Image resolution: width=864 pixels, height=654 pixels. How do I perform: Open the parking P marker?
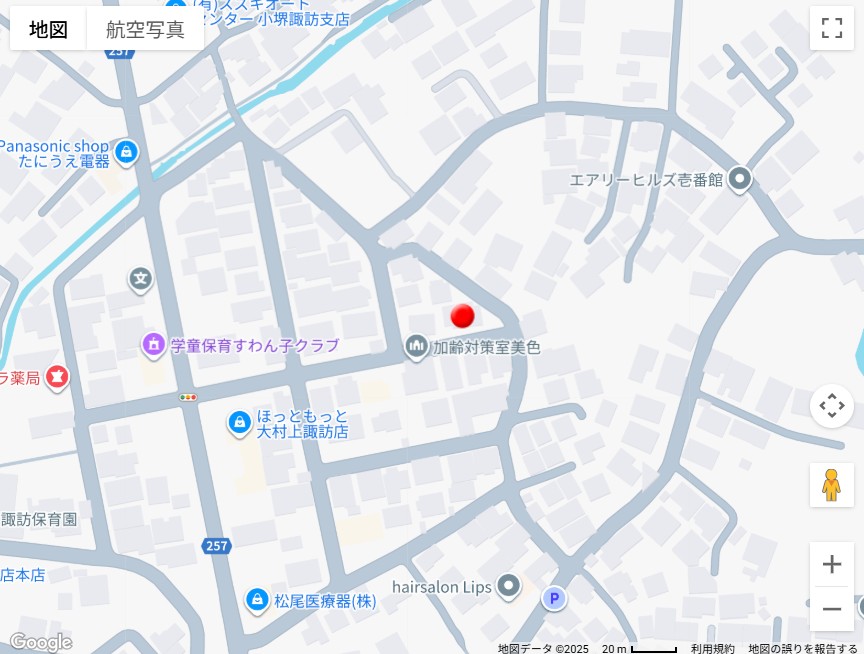pyautogui.click(x=554, y=599)
